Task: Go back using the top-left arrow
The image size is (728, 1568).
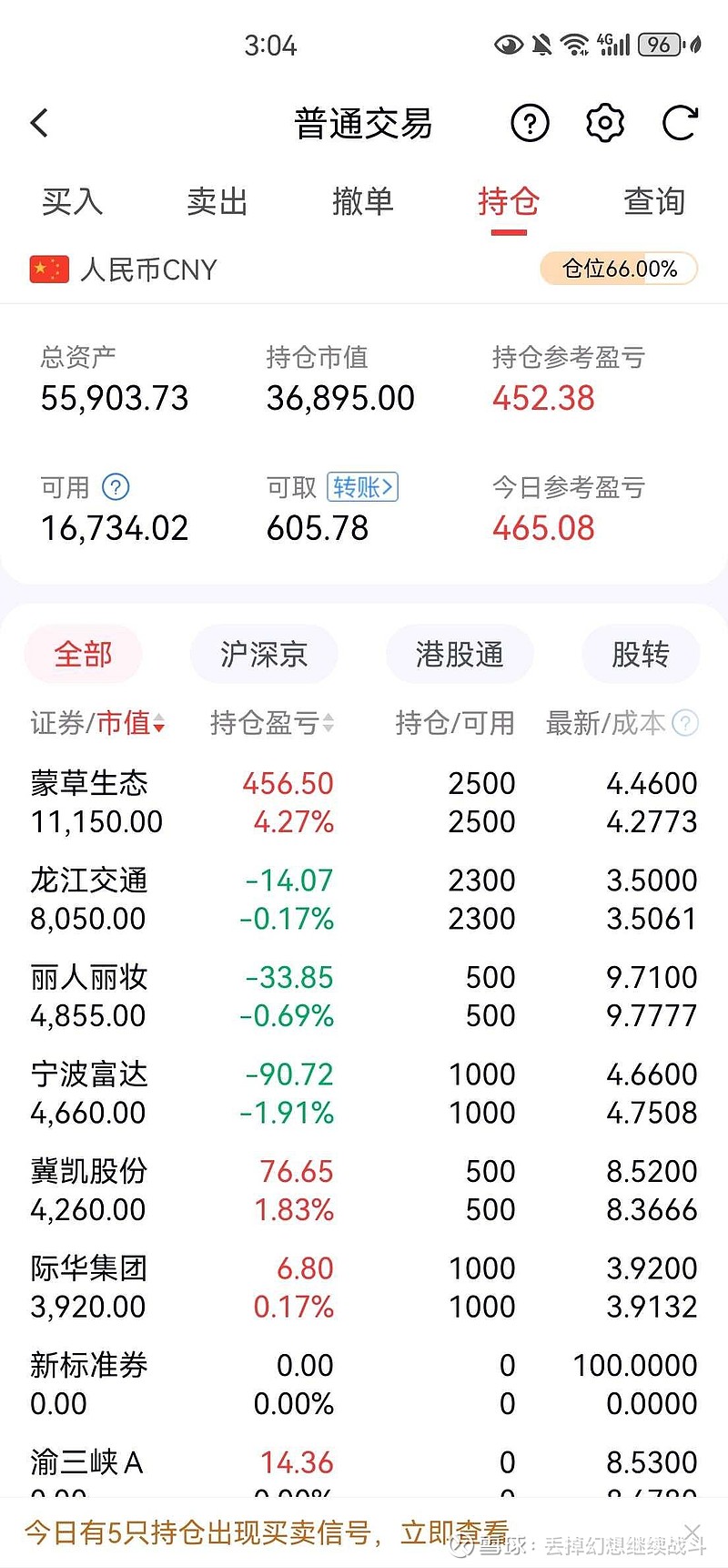Action: pos(39,123)
